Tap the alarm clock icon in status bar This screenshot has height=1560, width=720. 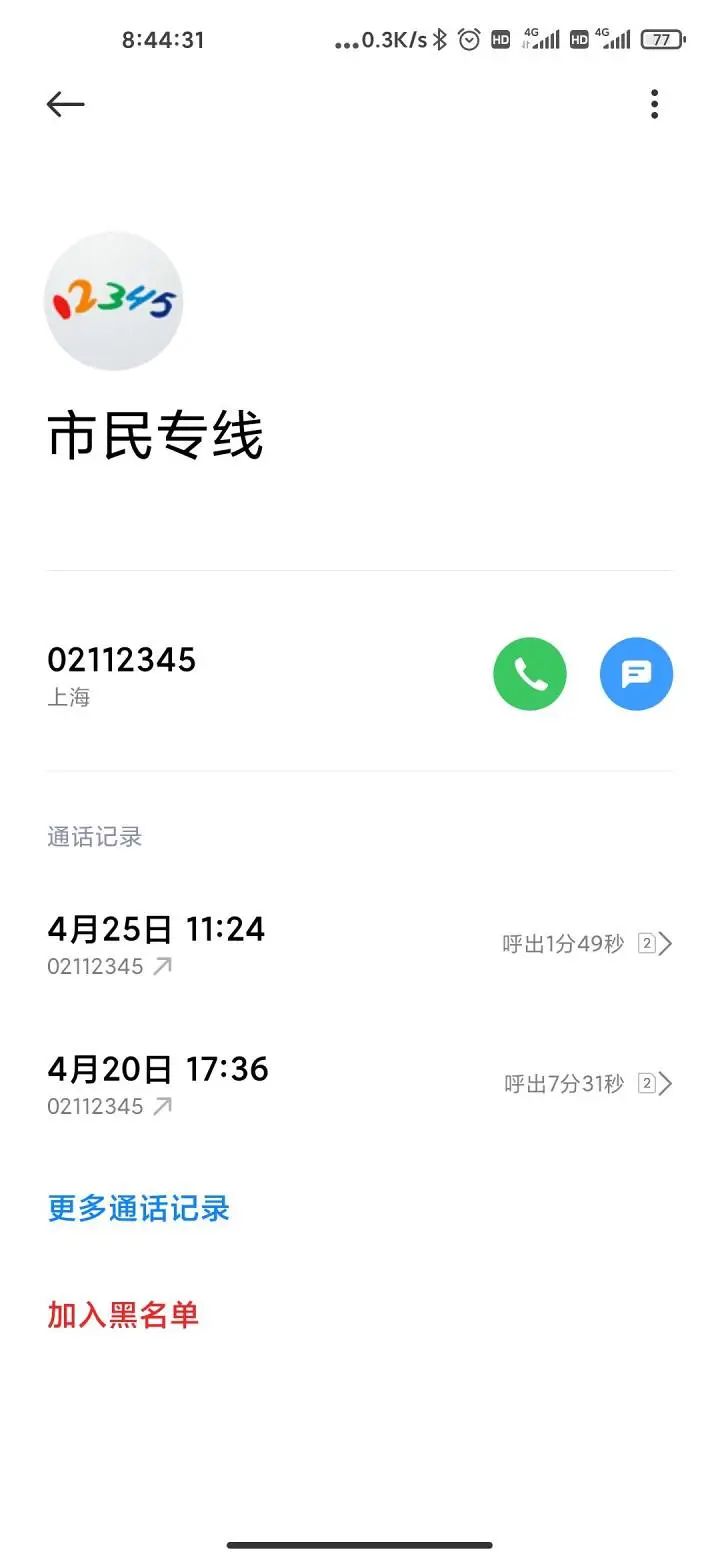[467, 39]
